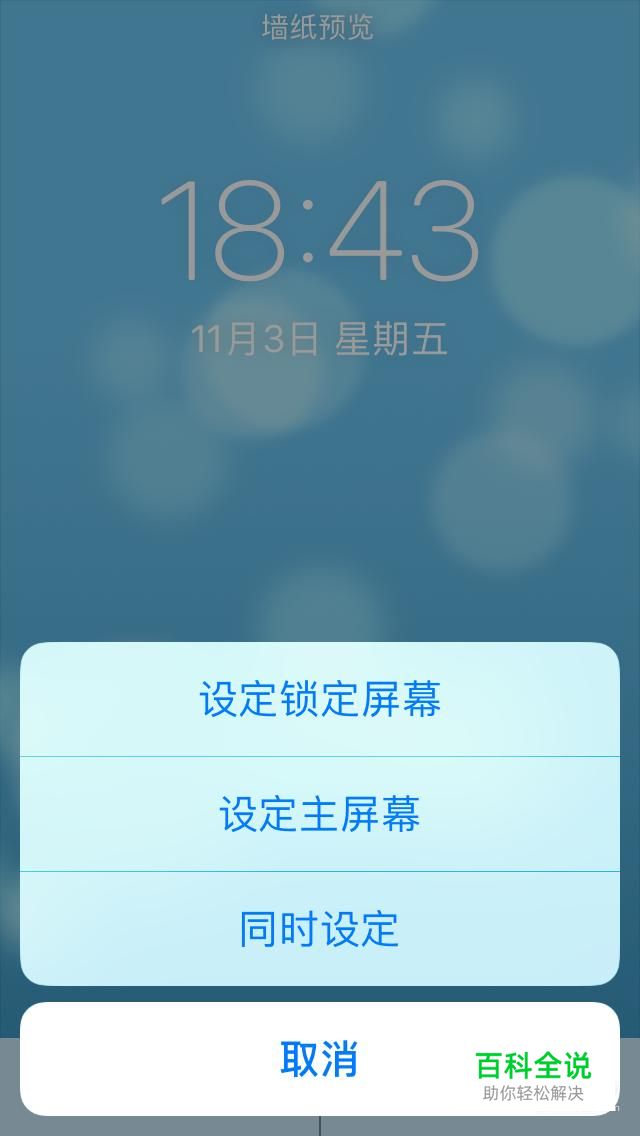Viewport: 640px width, 1136px height.
Task: Dismiss the sheet with 取消
Action: click(320, 1059)
